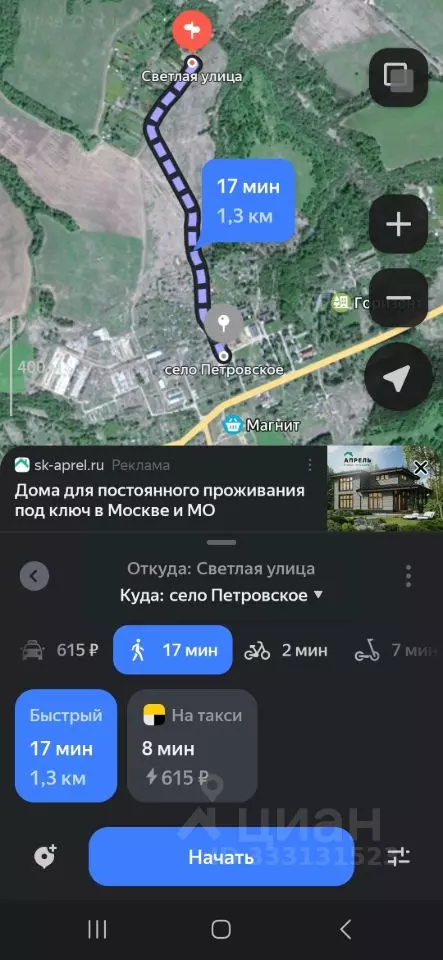Zoom out on the map
This screenshot has height=960, width=443.
point(398,299)
